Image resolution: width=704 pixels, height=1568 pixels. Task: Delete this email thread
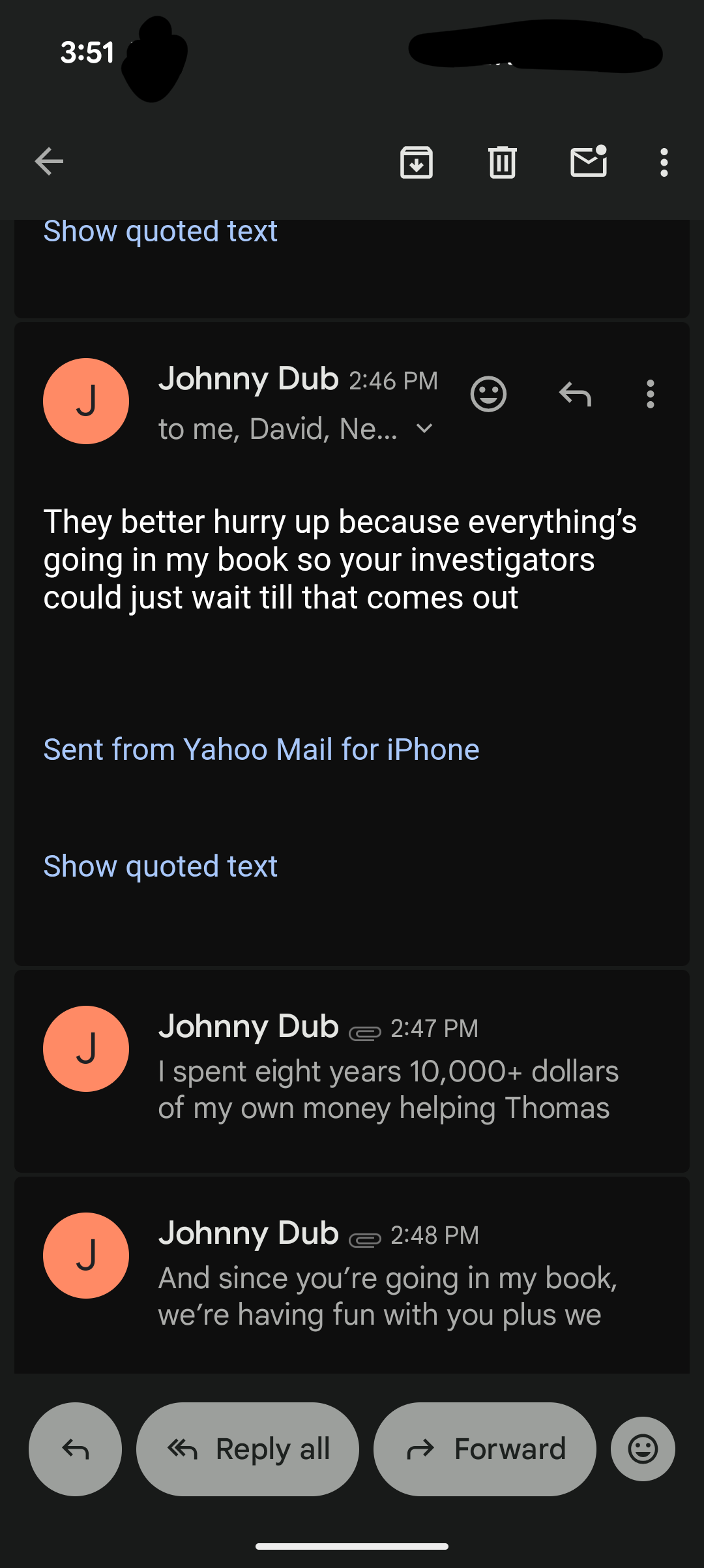tap(502, 162)
